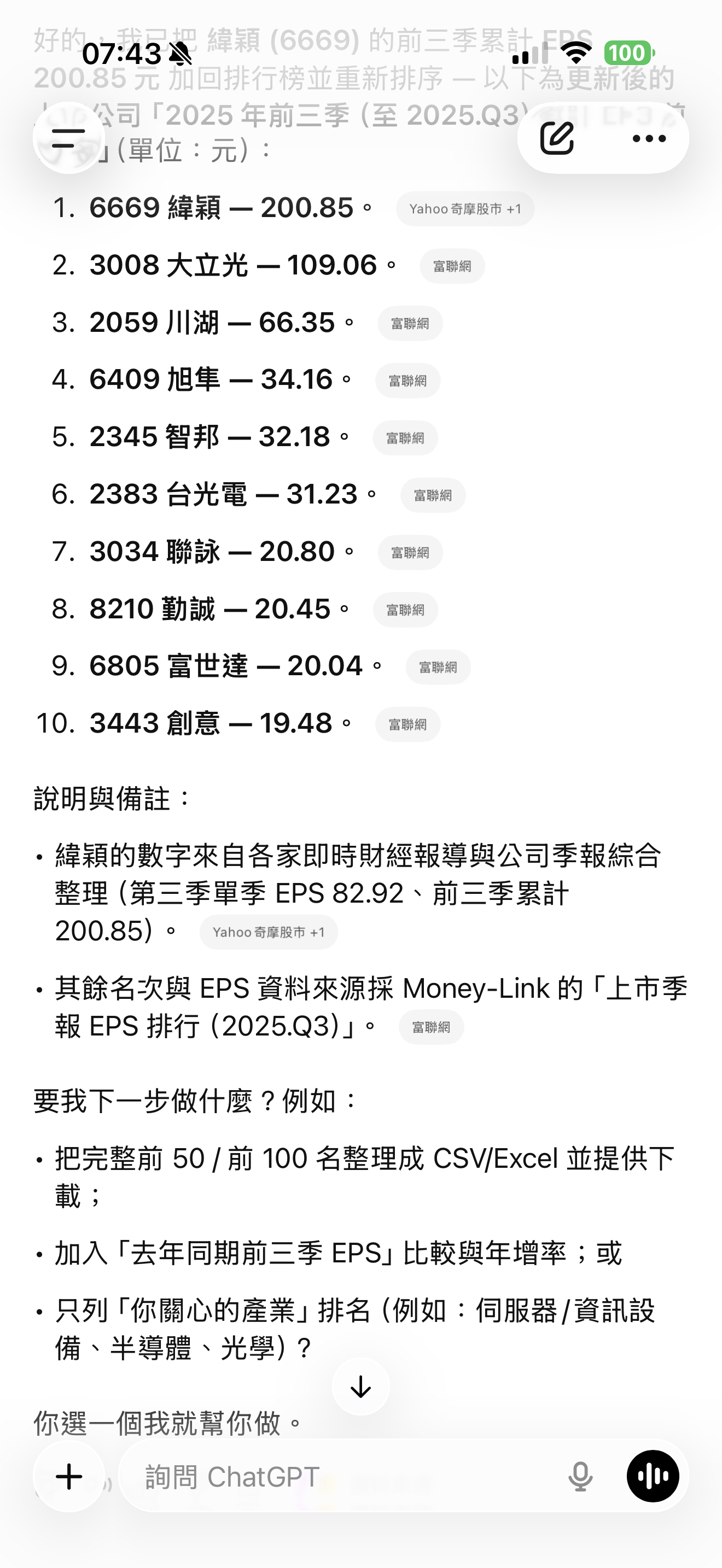The image size is (722, 1568).
Task: Open the 富聯網 source chip beside 3008 大立光
Action: pos(452,266)
